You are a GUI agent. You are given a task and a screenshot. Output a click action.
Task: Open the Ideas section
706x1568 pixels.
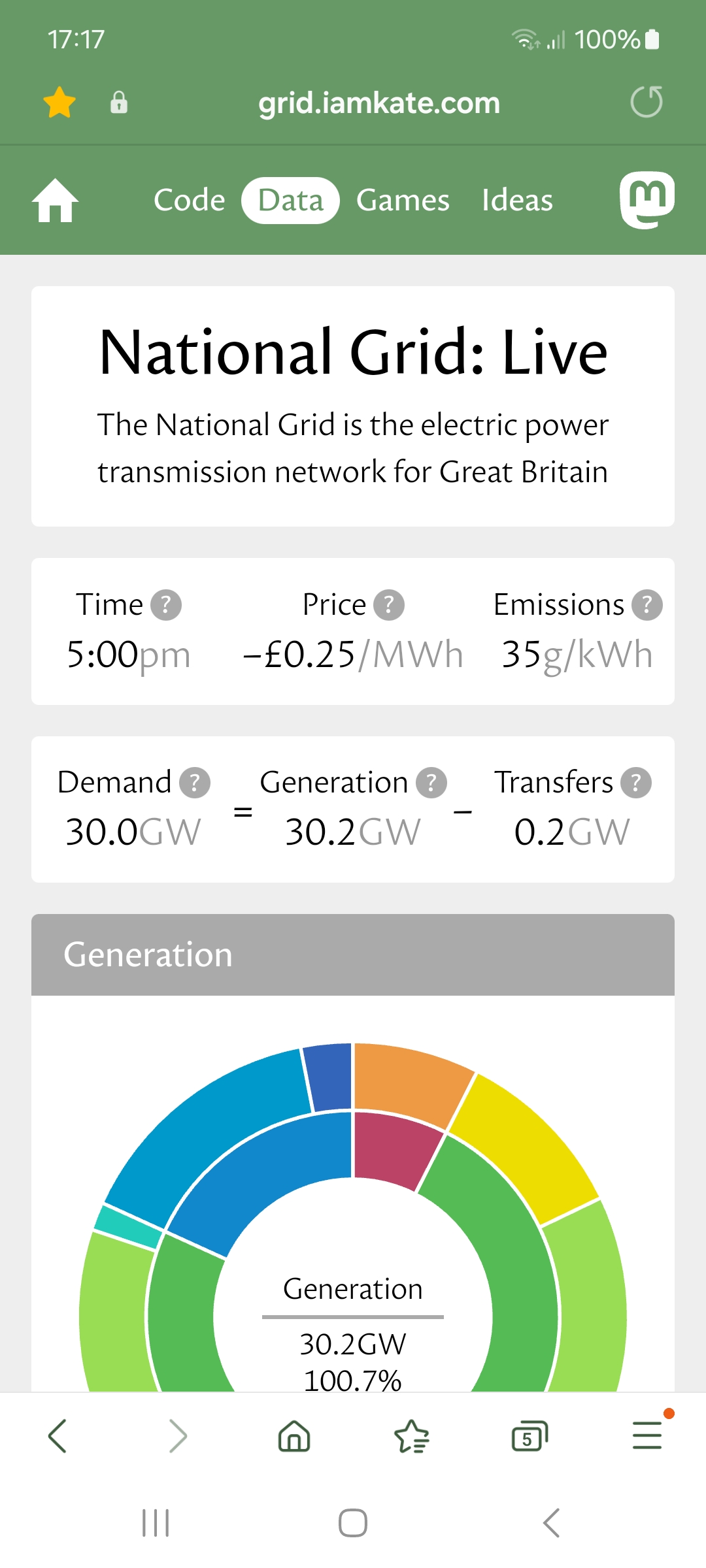click(x=517, y=200)
